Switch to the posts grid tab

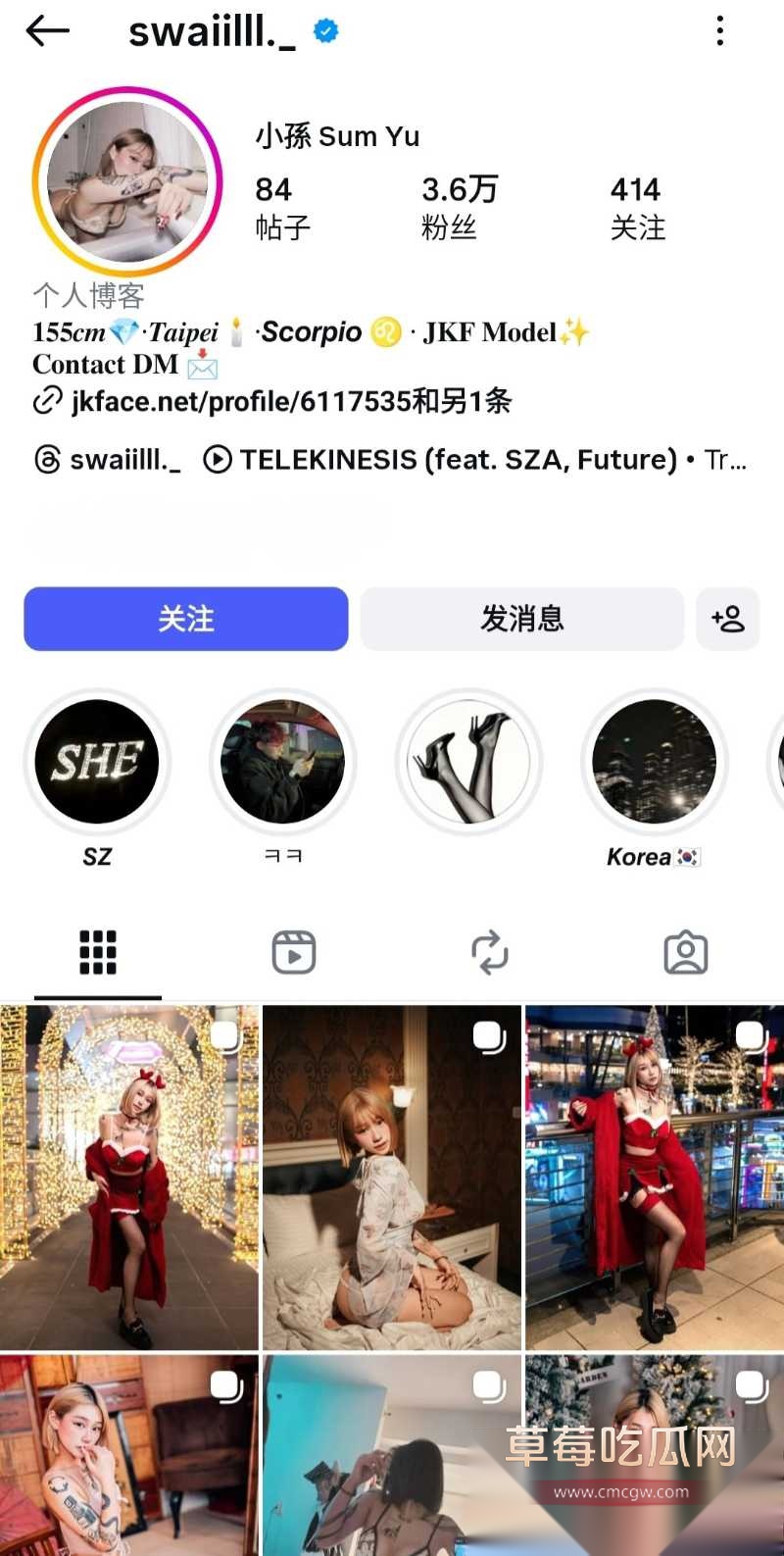pos(97,950)
